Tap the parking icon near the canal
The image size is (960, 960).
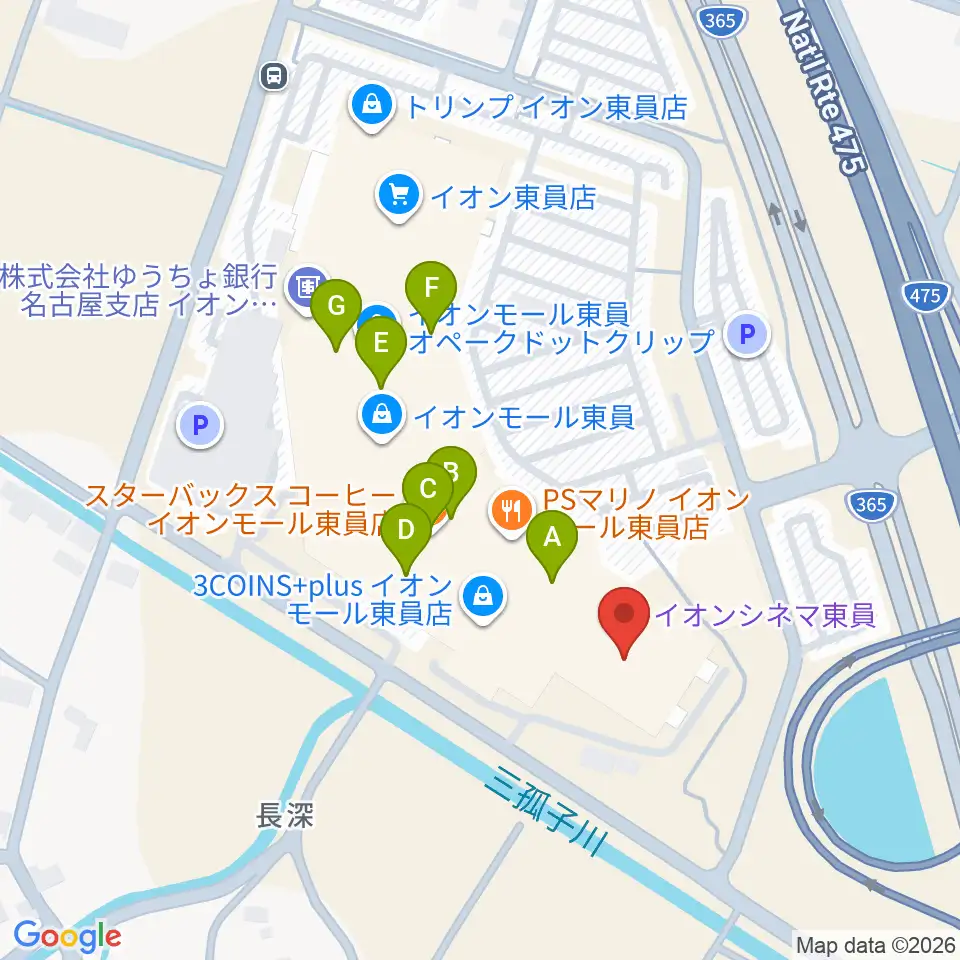pyautogui.click(x=200, y=424)
